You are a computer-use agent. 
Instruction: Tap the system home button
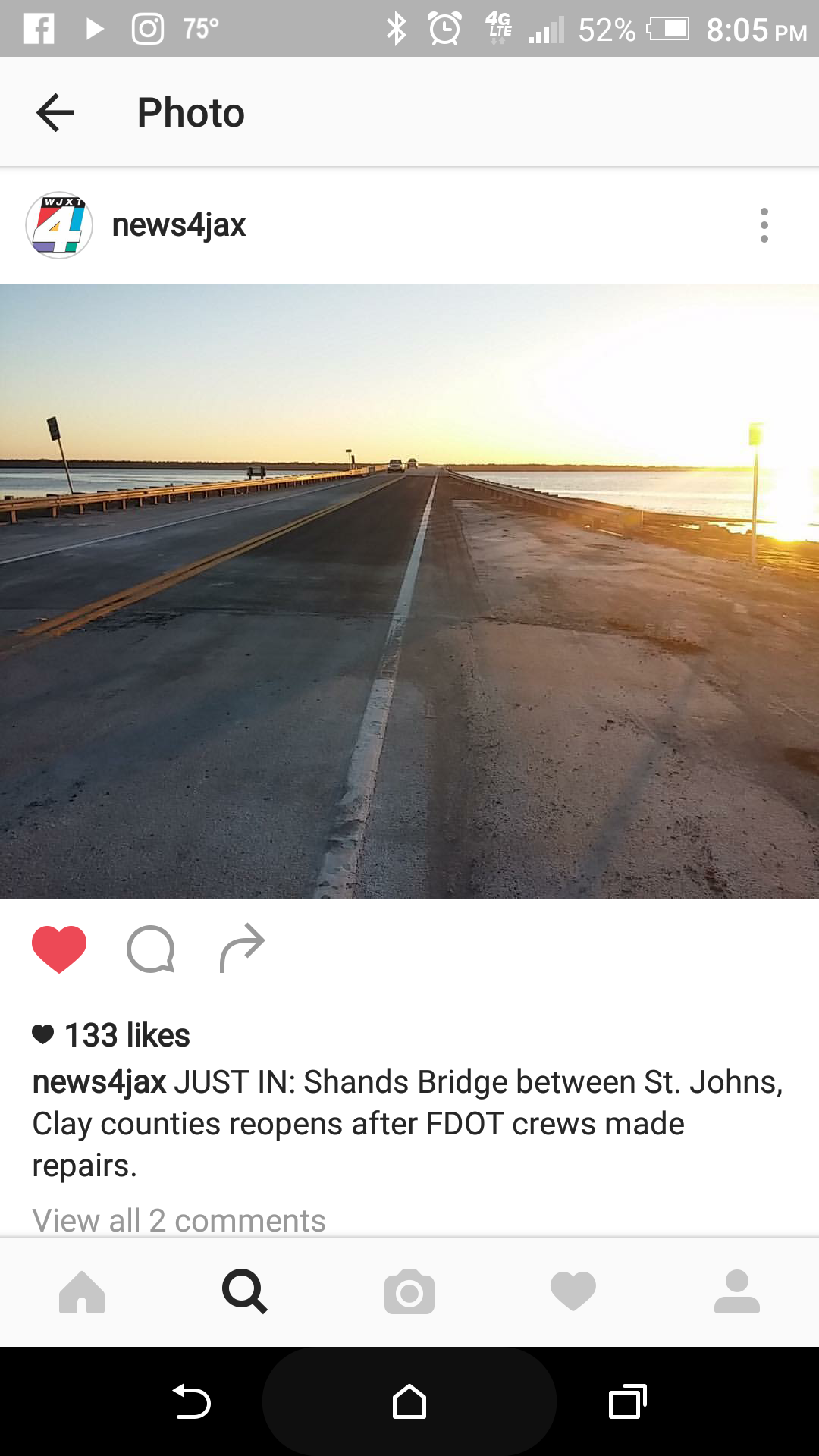click(x=409, y=1401)
